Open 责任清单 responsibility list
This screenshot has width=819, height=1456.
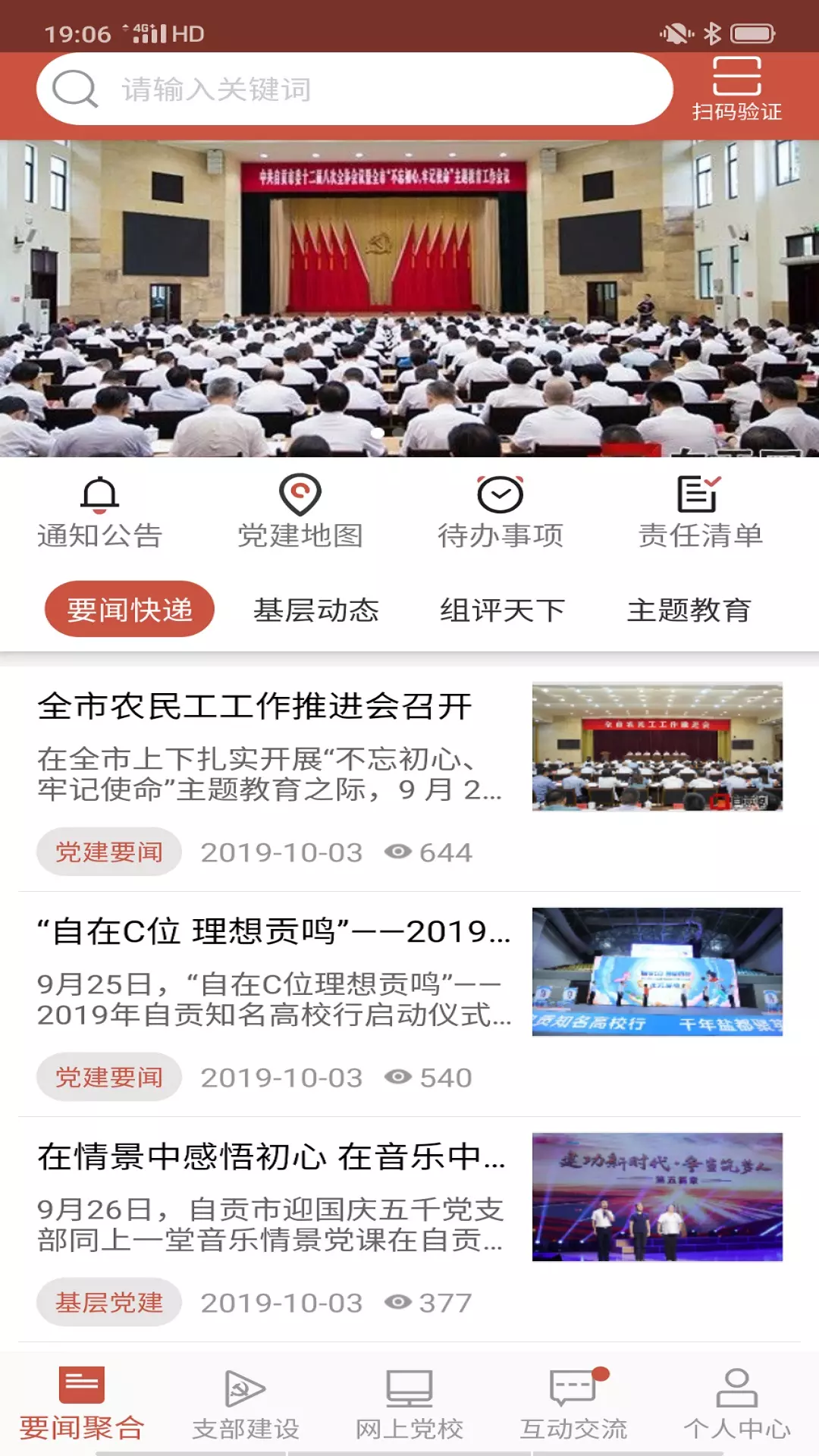point(700,513)
